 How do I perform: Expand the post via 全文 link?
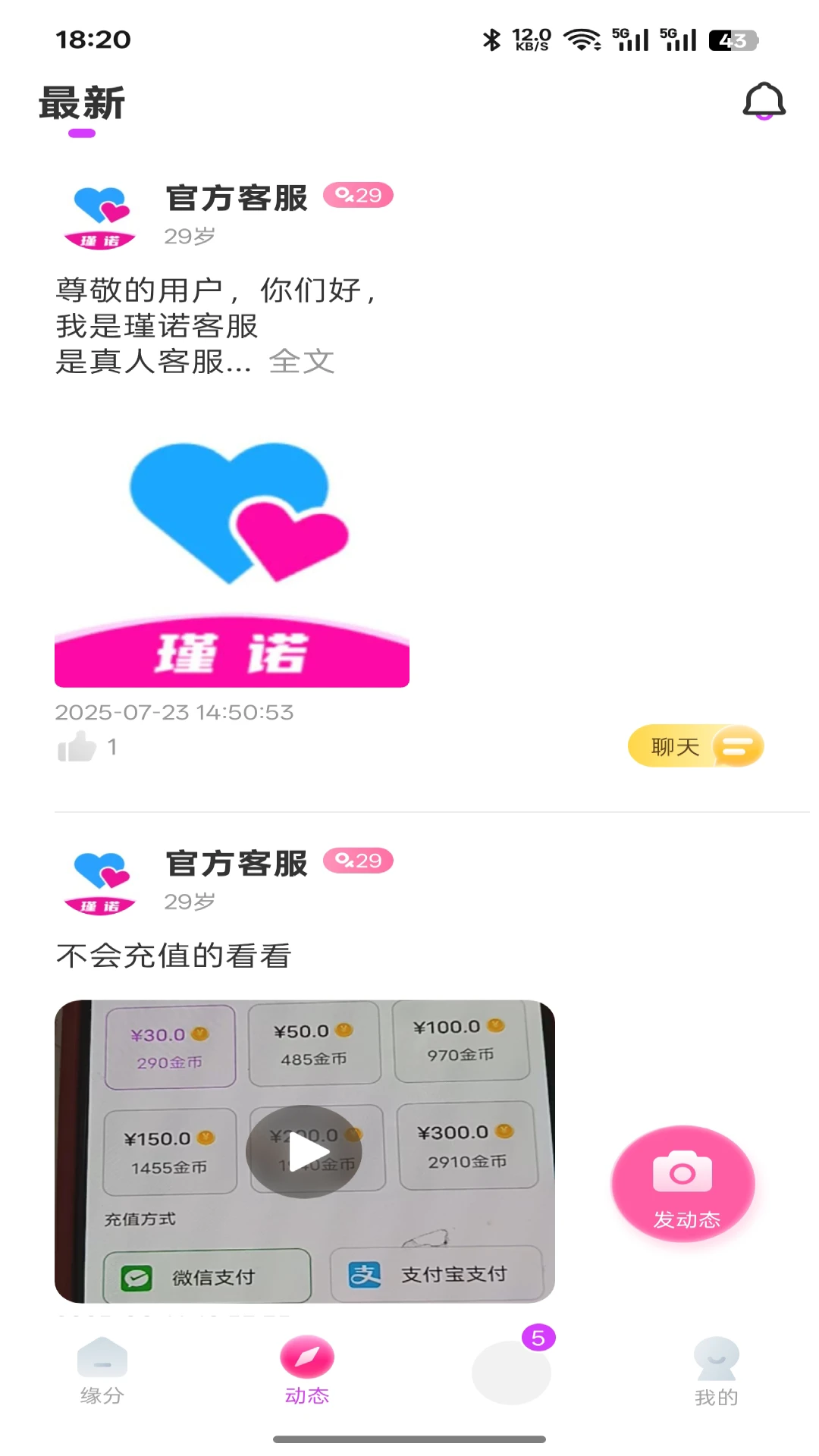[x=303, y=362]
